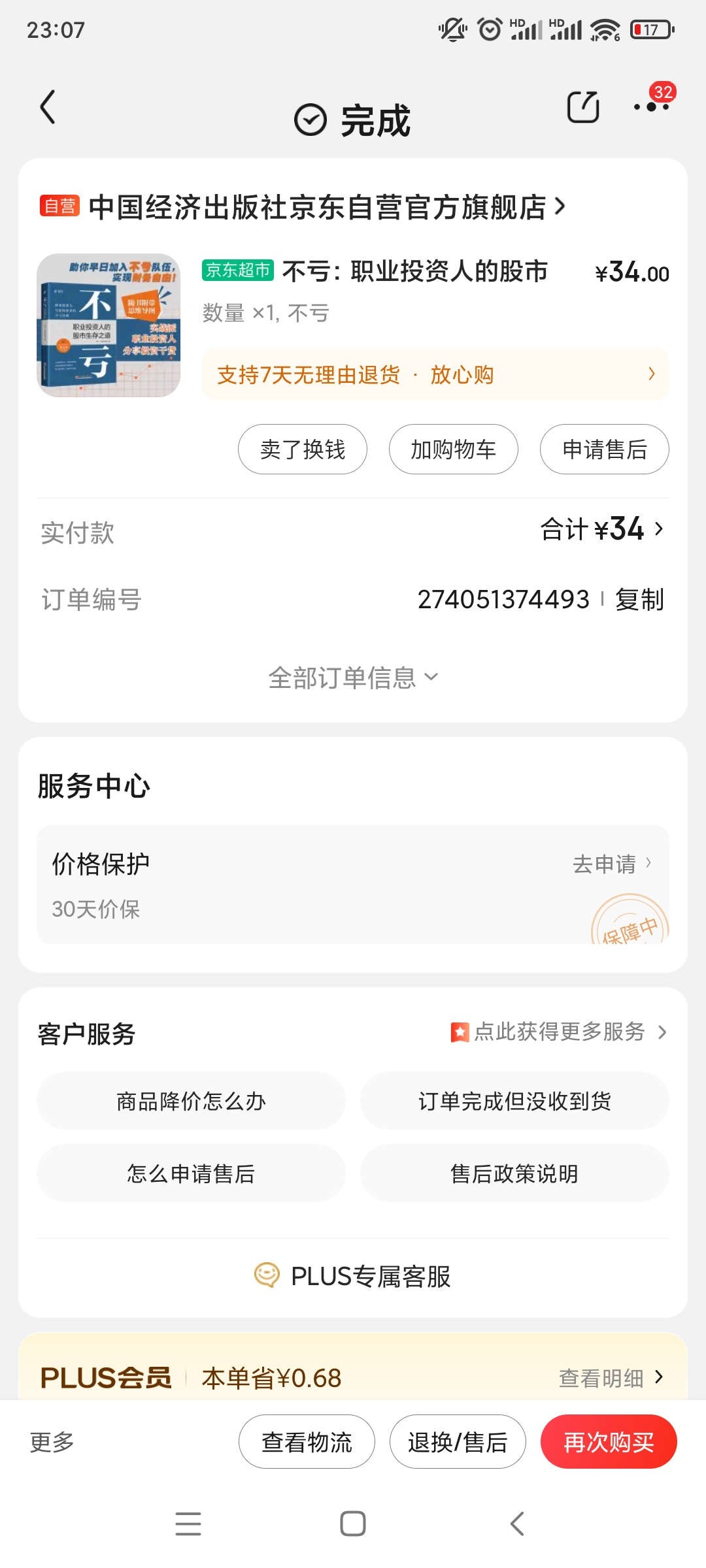The width and height of the screenshot is (706, 1568).
Task: Open 点此获得更多服务
Action: [x=560, y=1032]
